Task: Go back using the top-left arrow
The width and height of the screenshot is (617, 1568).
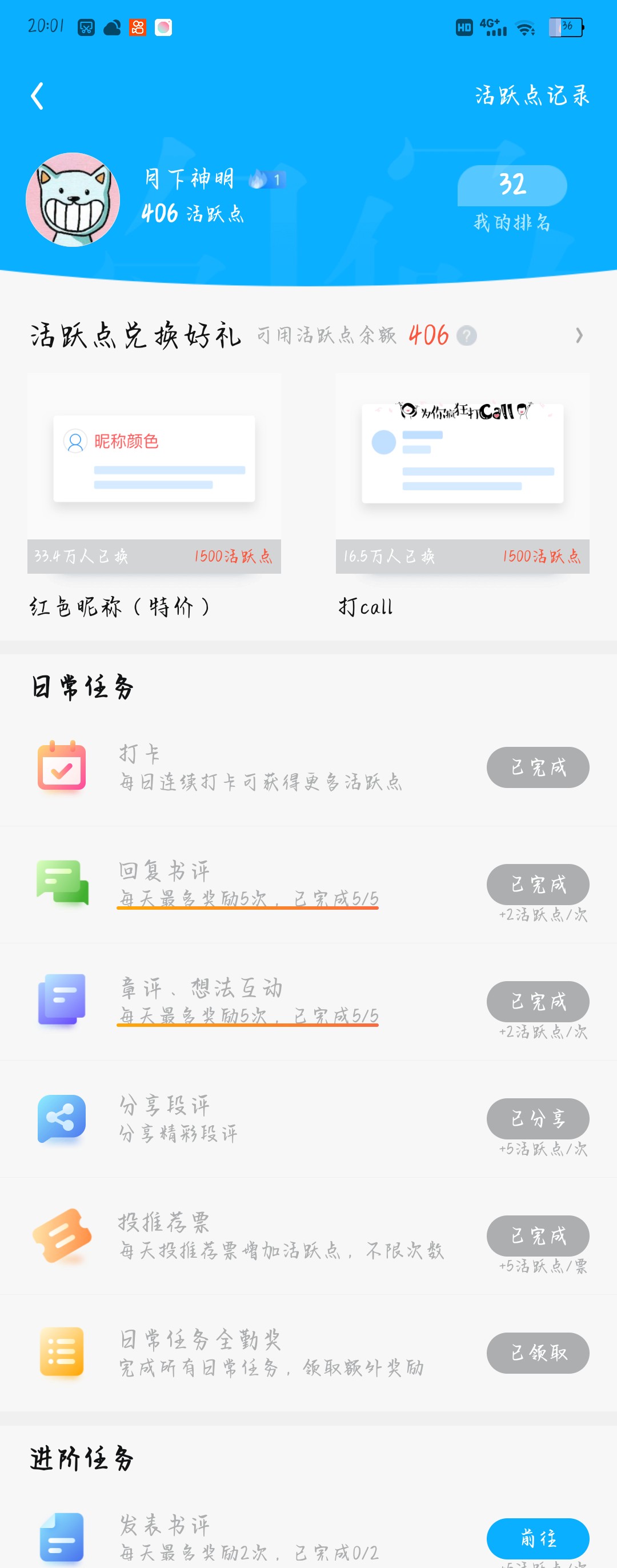Action: 37,96
